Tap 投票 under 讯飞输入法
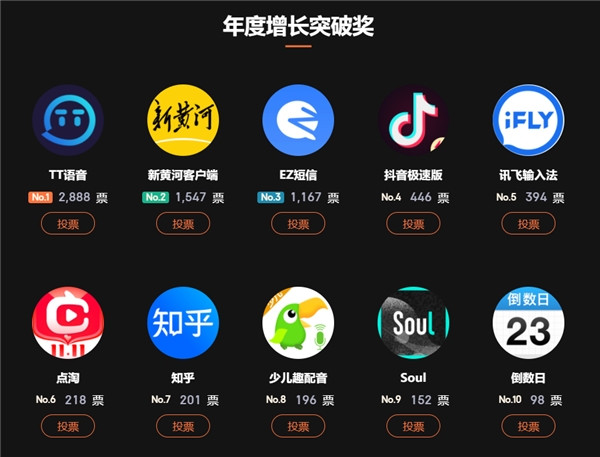Viewport: 600px width, 457px height. 528,224
